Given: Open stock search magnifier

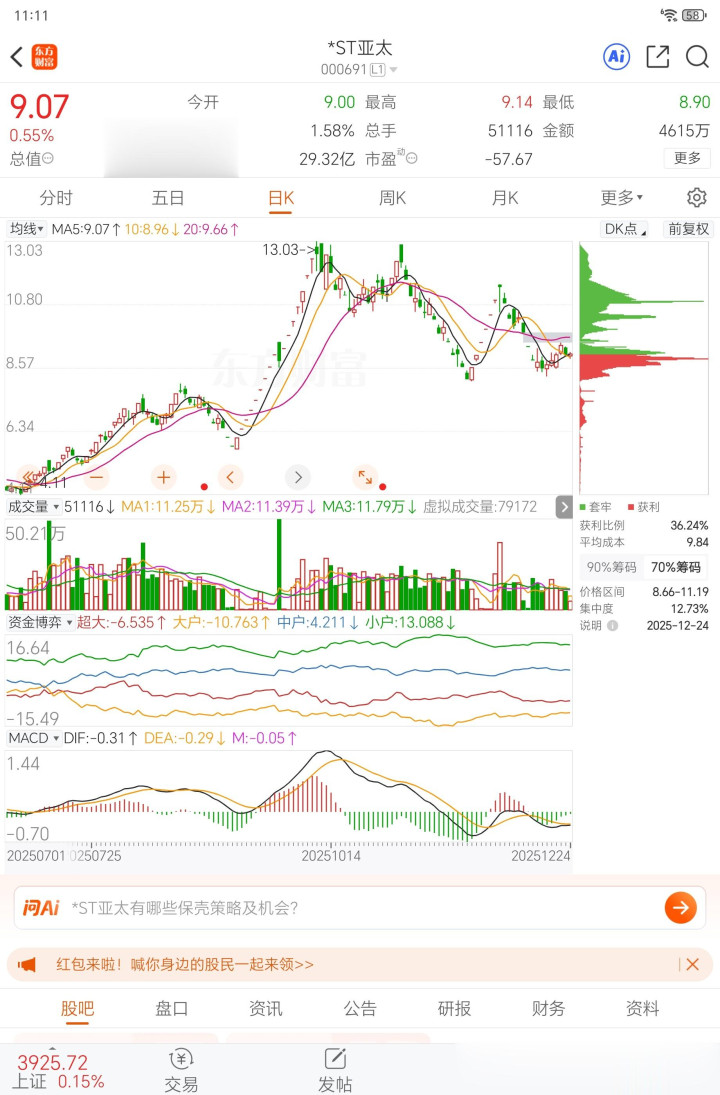Looking at the screenshot, I should (697, 57).
